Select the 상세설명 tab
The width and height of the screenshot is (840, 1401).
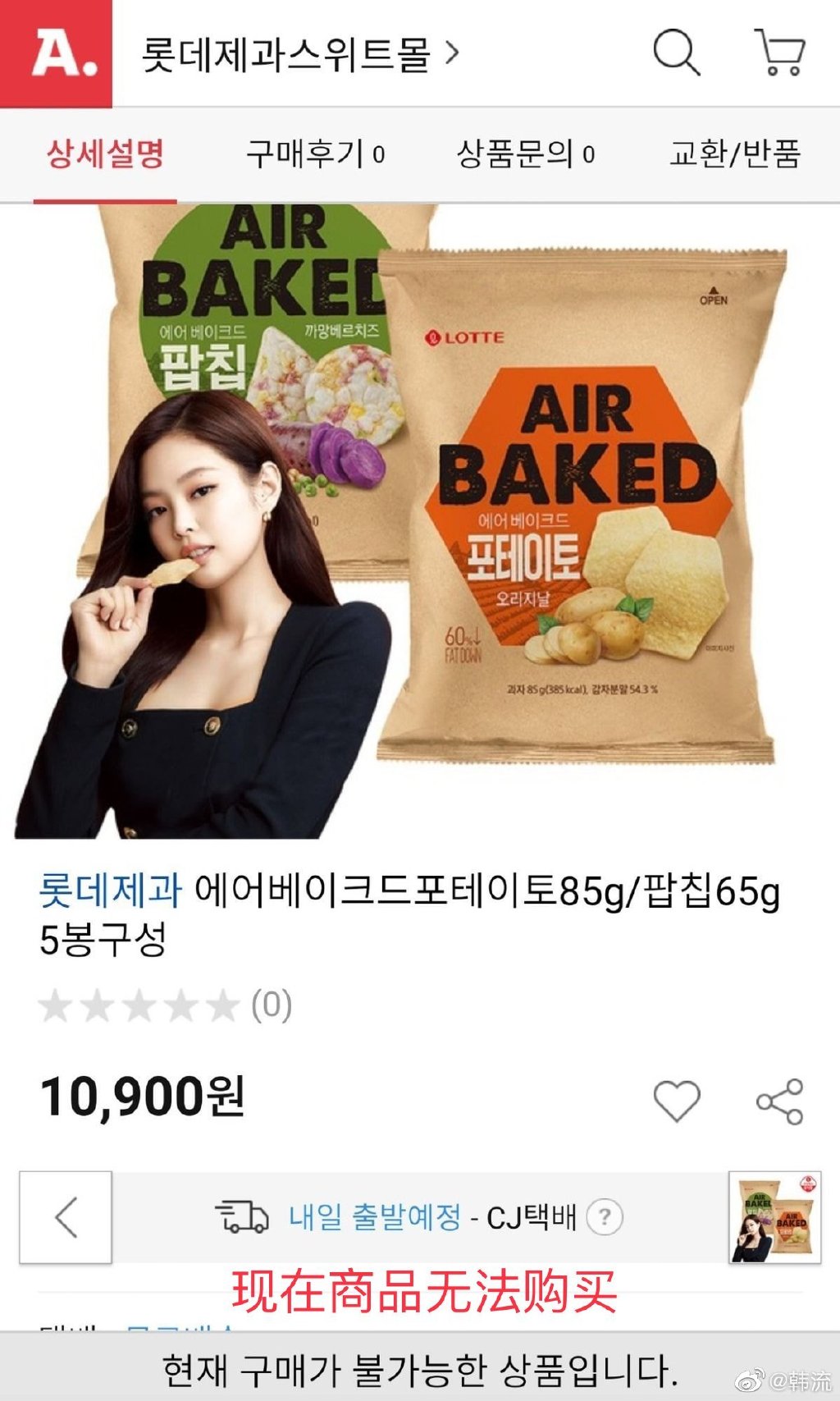tap(105, 153)
